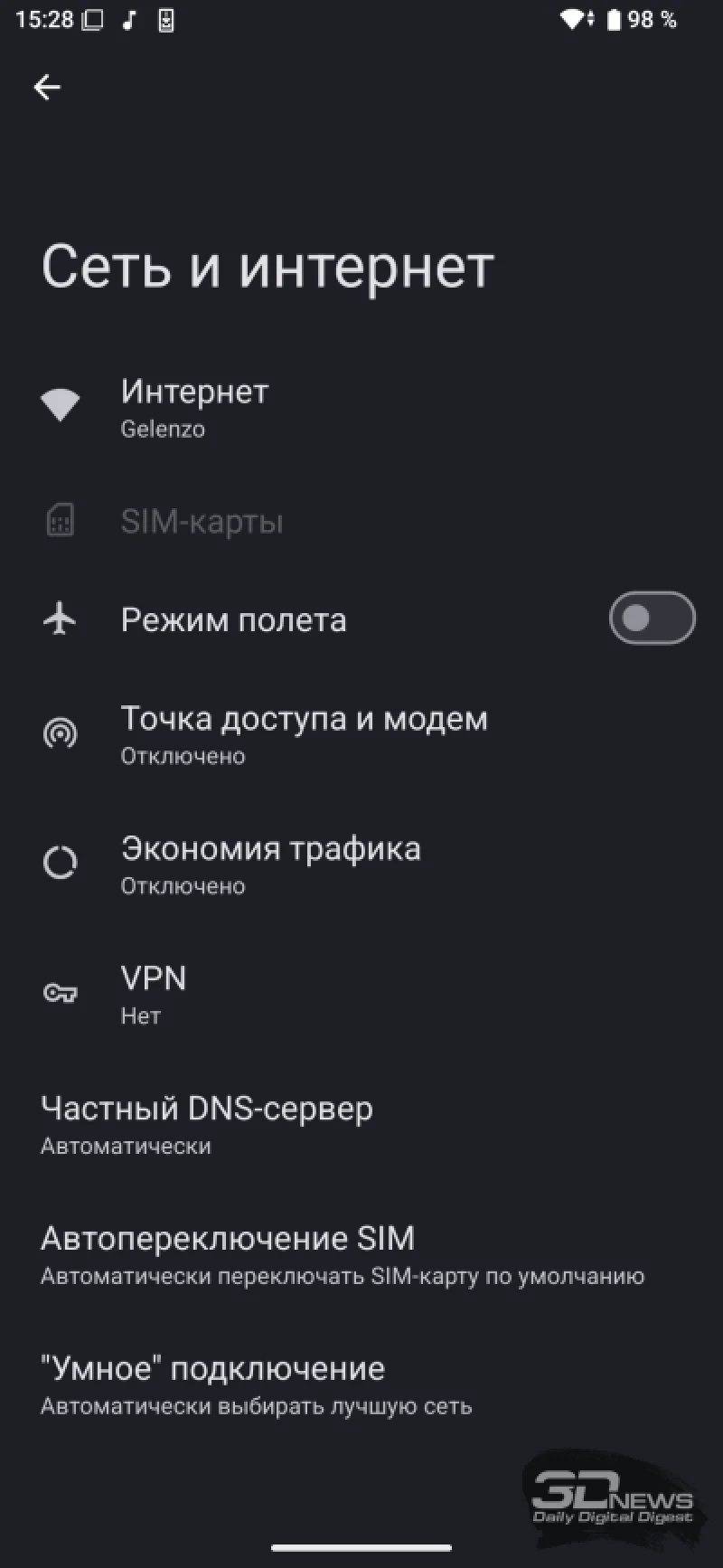Screen dimensions: 723x1568
Task: Open Экономия трафика settings
Action: (270, 864)
